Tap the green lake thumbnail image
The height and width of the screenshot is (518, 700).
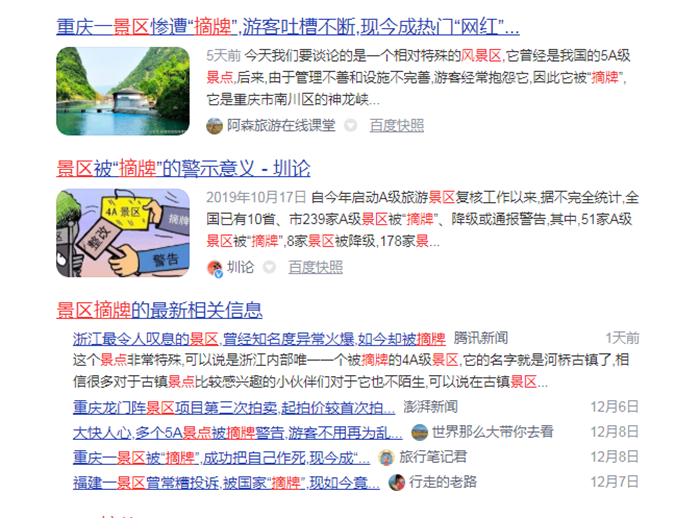(122, 91)
